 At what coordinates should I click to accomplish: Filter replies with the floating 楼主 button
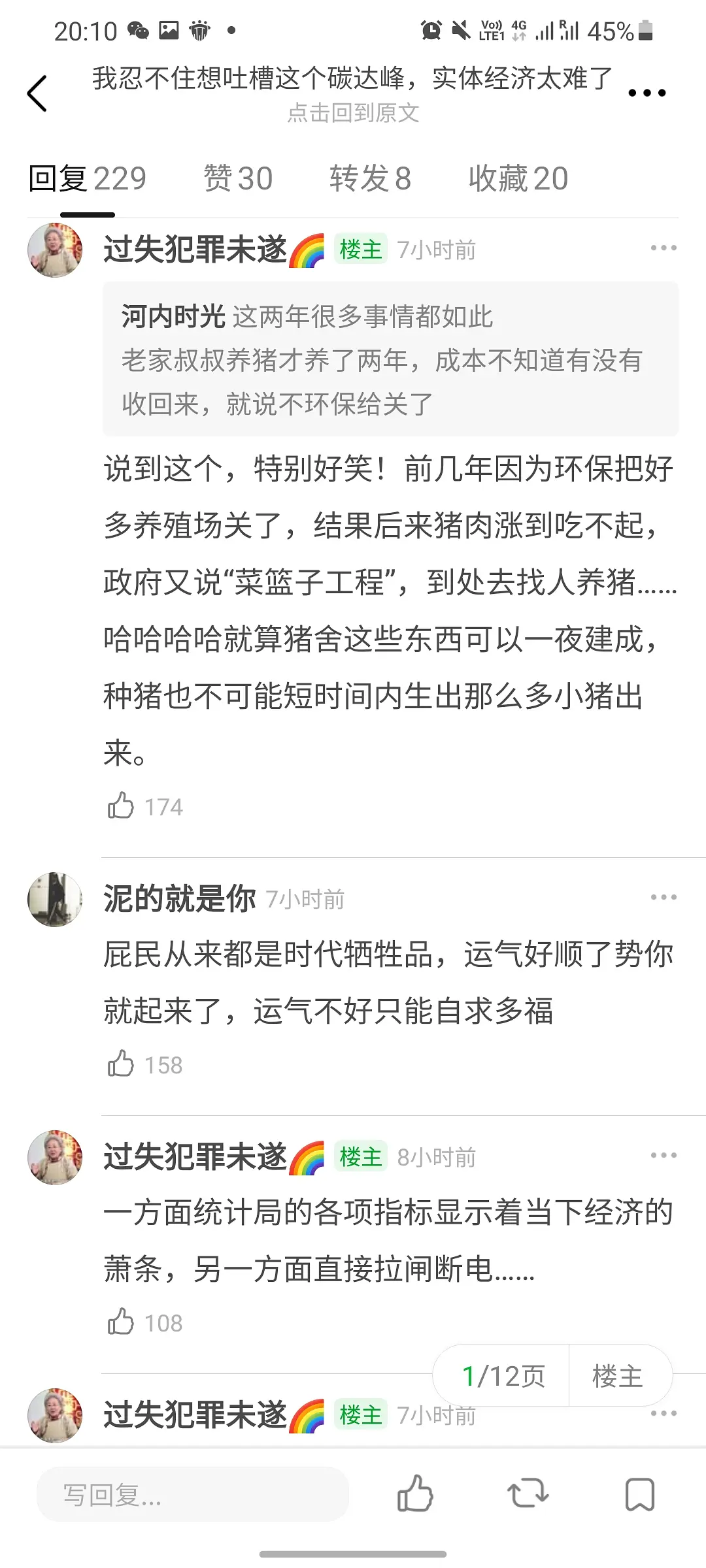pos(618,1376)
